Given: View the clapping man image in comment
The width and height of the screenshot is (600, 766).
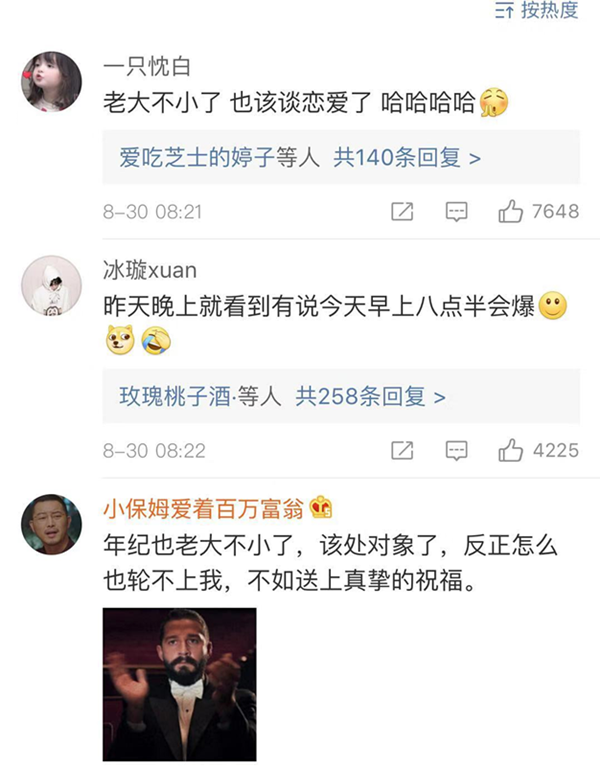Looking at the screenshot, I should point(180,684).
